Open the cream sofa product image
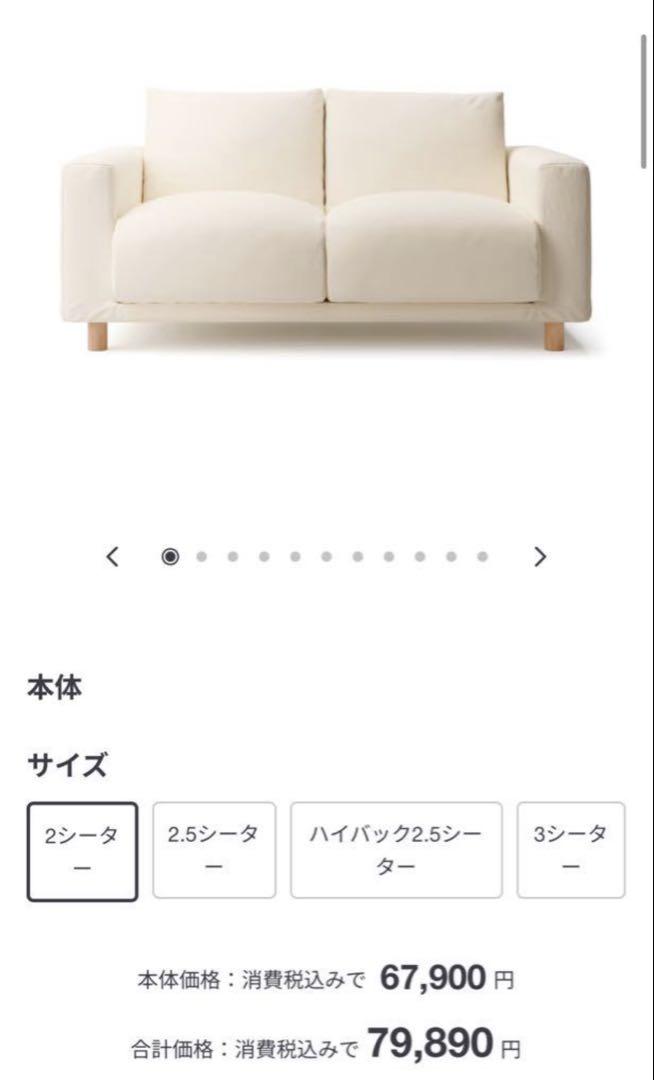Viewport: 654px width, 1080px height. (x=326, y=220)
